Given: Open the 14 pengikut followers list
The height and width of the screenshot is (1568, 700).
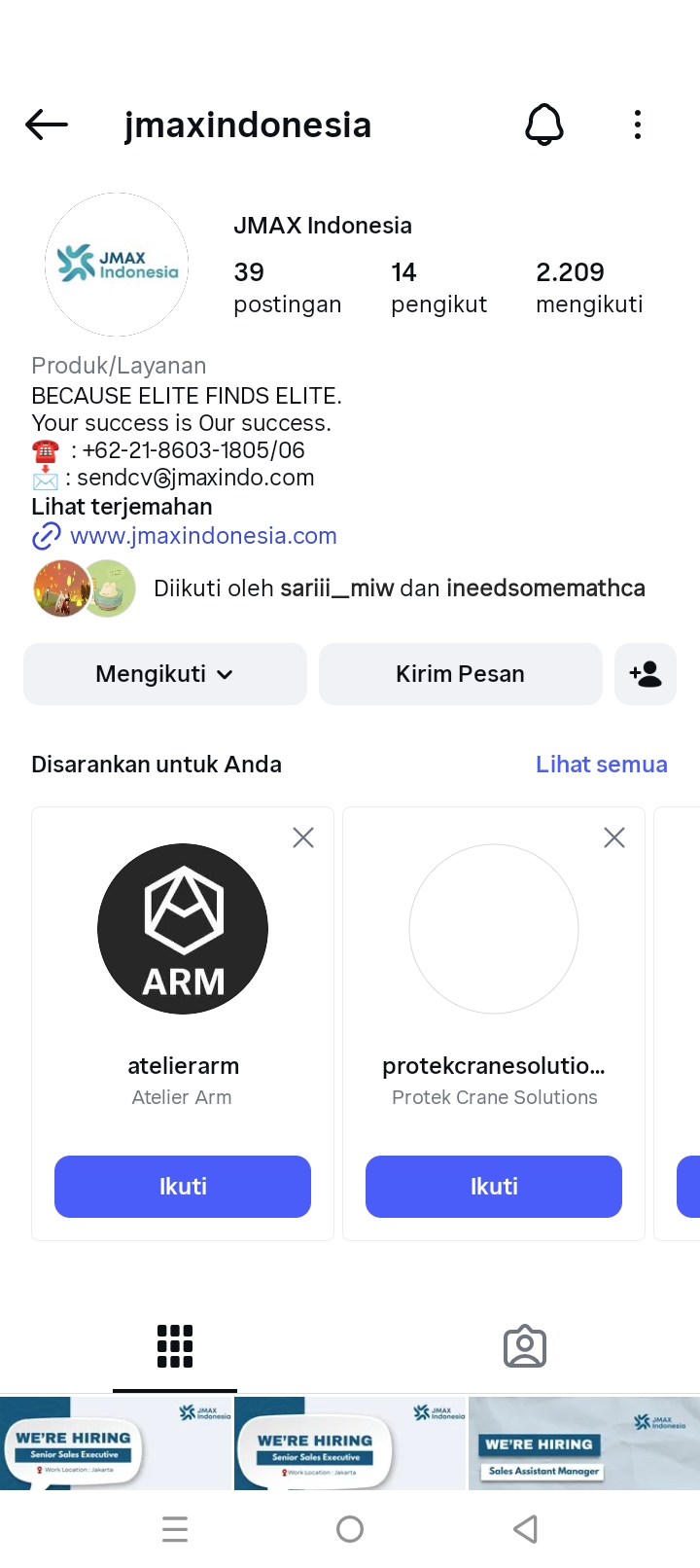Looking at the screenshot, I should [x=438, y=288].
